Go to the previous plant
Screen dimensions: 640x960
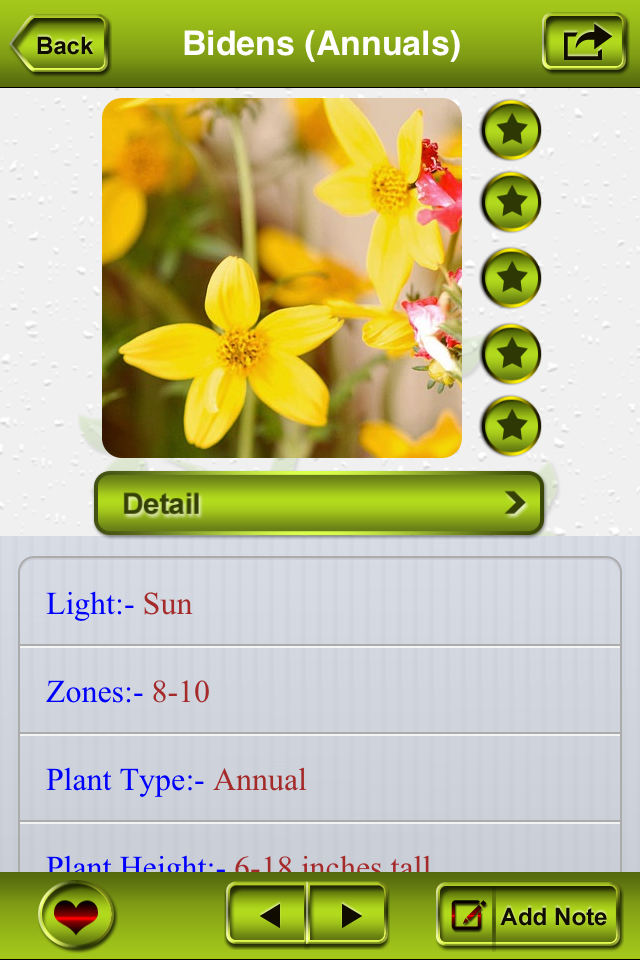tap(267, 915)
